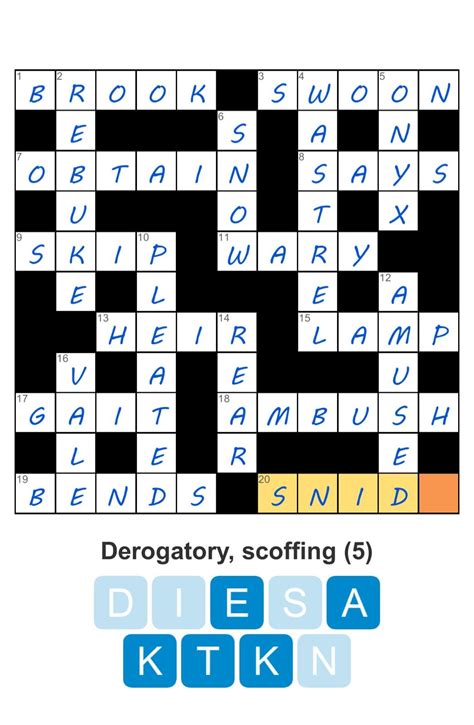The image size is (474, 725).
Task: Pick the letter T tile
Action: [208, 661]
